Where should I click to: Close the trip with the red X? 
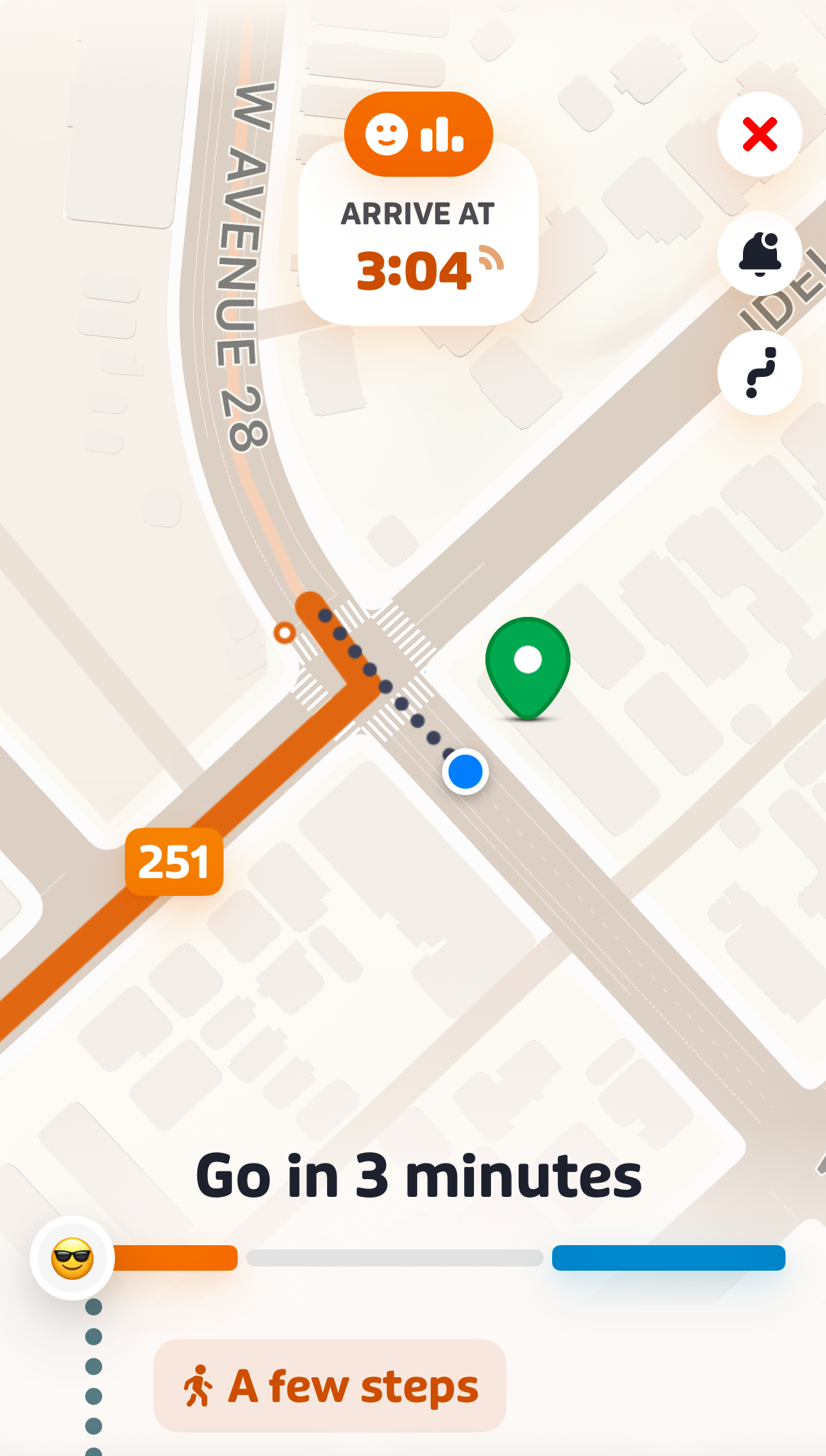pos(759,134)
